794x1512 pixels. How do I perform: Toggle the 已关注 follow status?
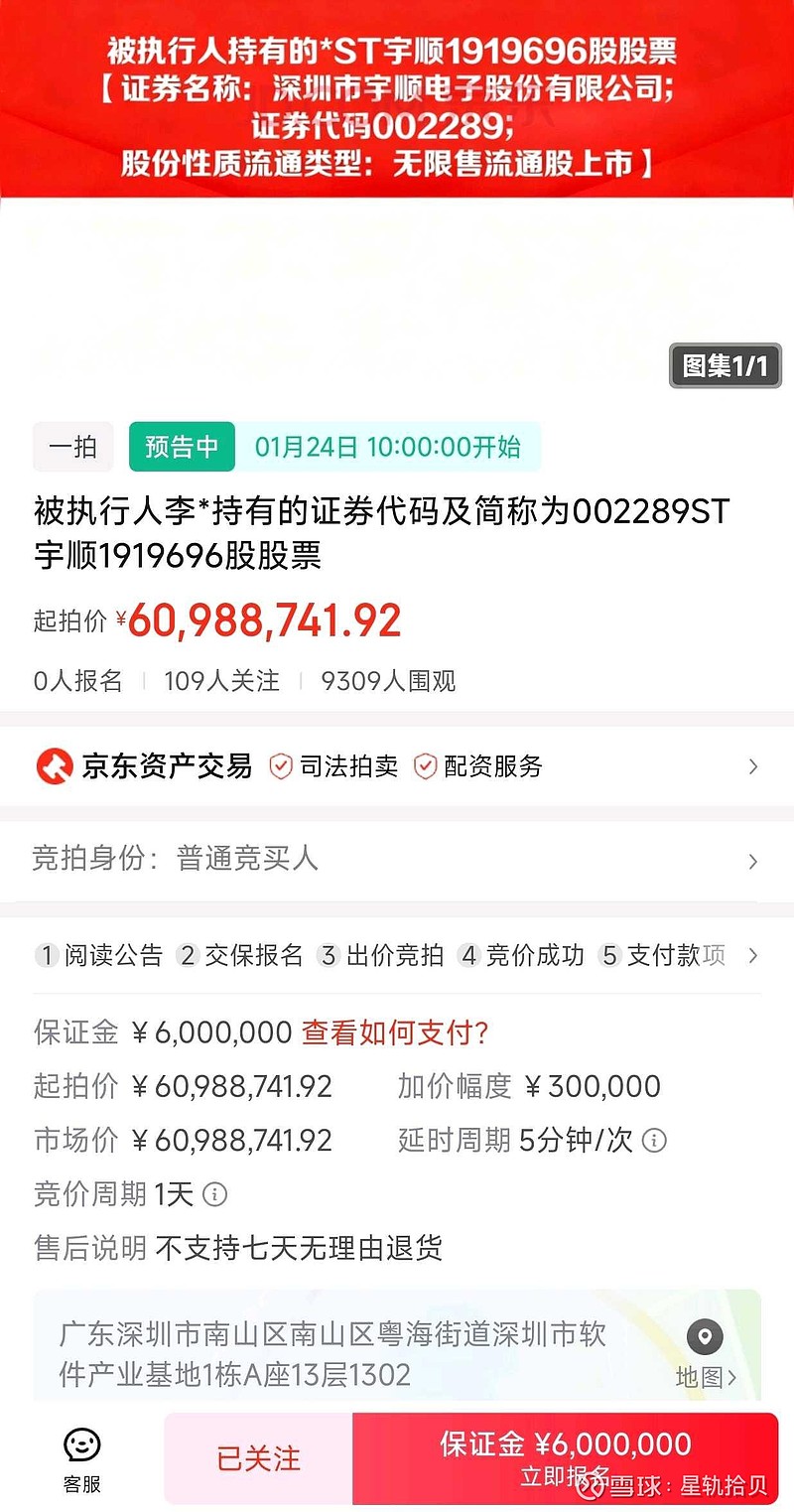click(258, 1457)
